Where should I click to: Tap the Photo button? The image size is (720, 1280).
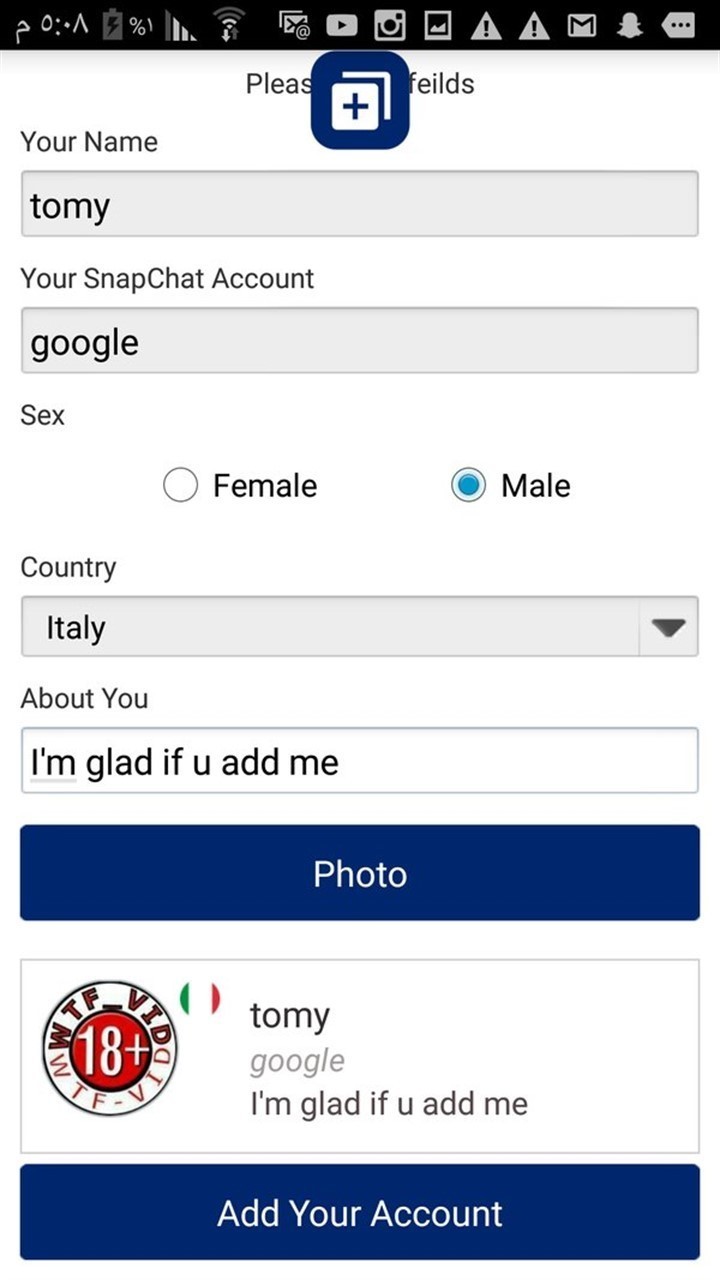(360, 873)
